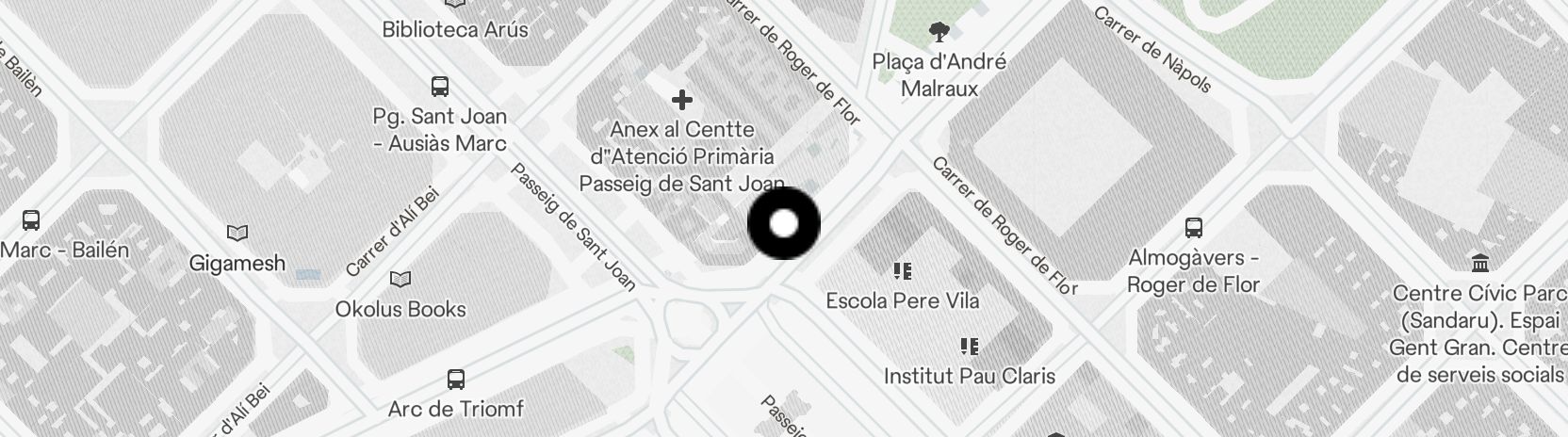Tap the Gigamesh bookshop marker
Screen dimensions: 1568x437
pyautogui.click(x=238, y=233)
